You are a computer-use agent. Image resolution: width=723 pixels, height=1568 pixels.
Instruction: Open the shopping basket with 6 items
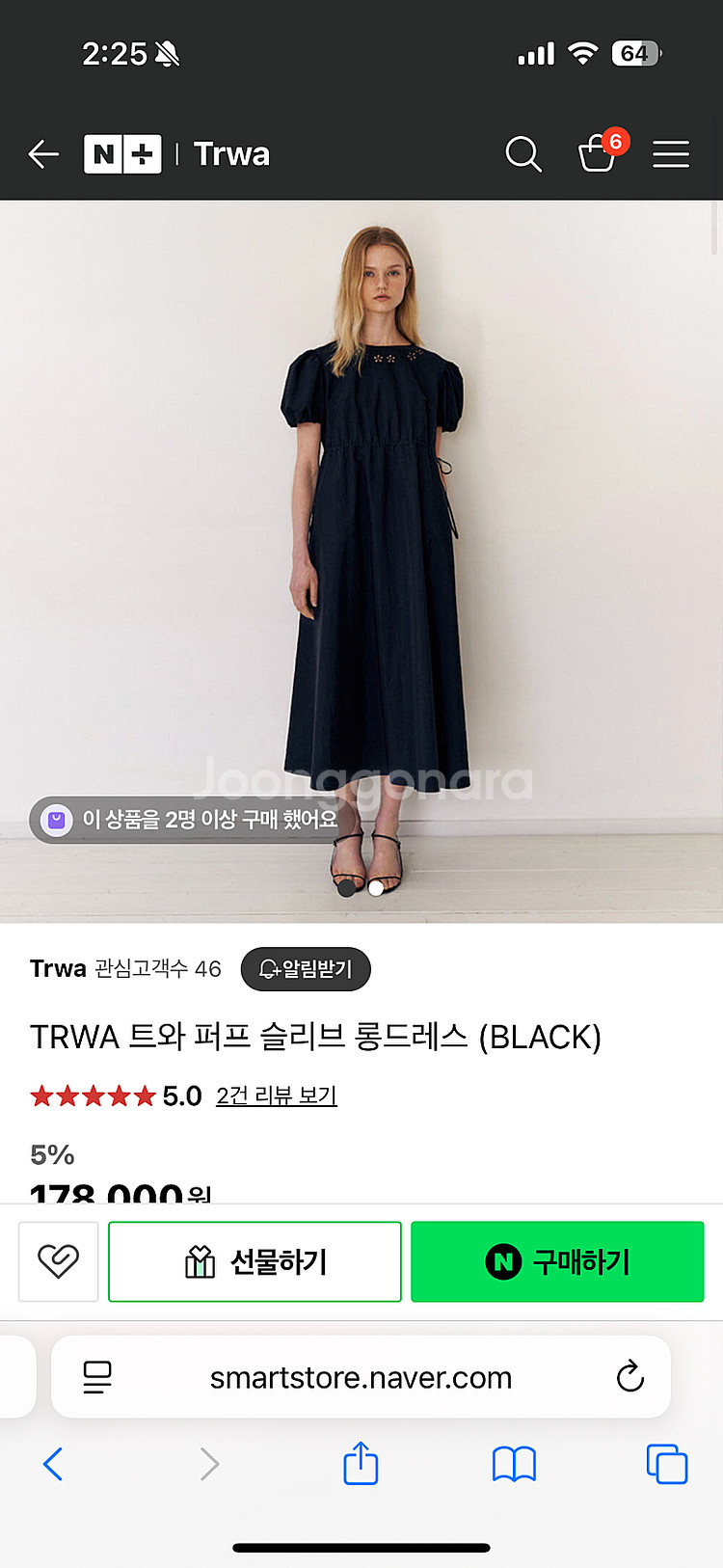click(598, 153)
